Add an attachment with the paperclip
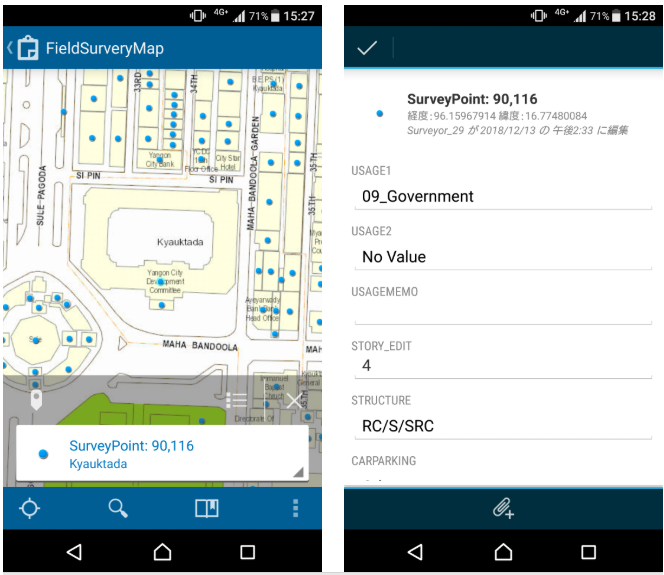Image resolution: width=664 pixels, height=575 pixels. (x=503, y=509)
